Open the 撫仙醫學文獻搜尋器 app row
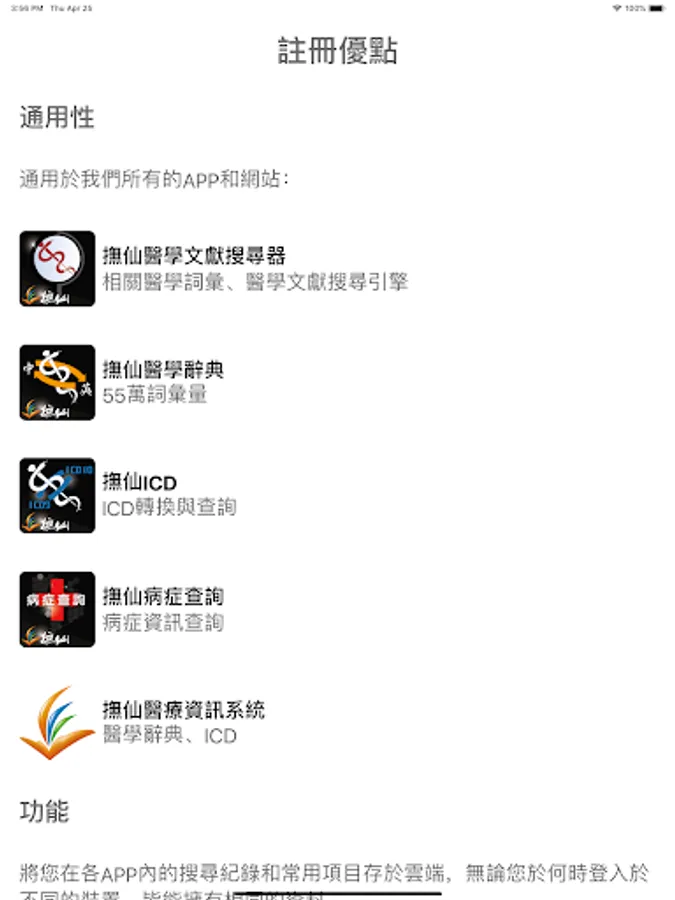 point(338,269)
